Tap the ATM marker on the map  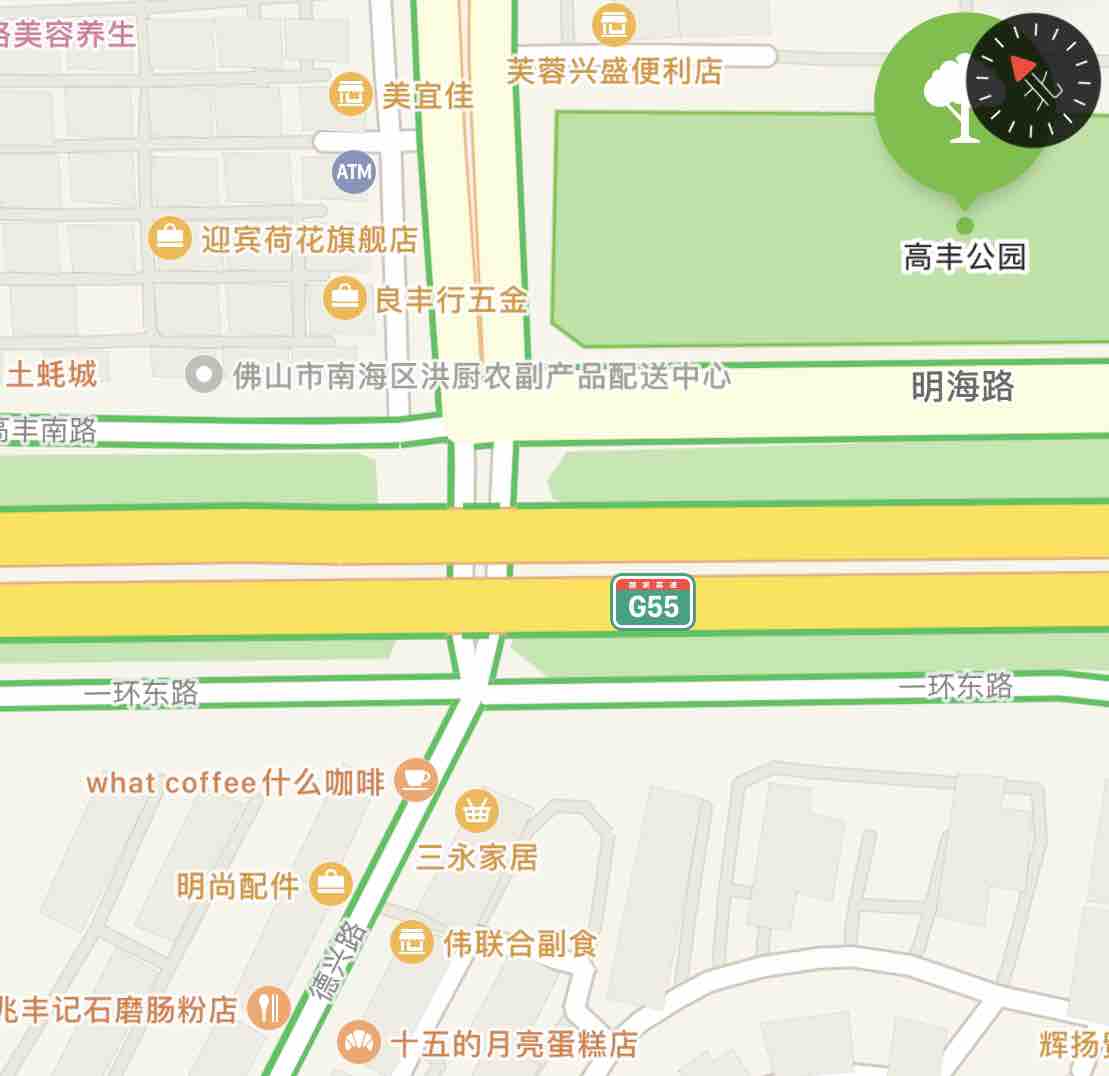[354, 172]
